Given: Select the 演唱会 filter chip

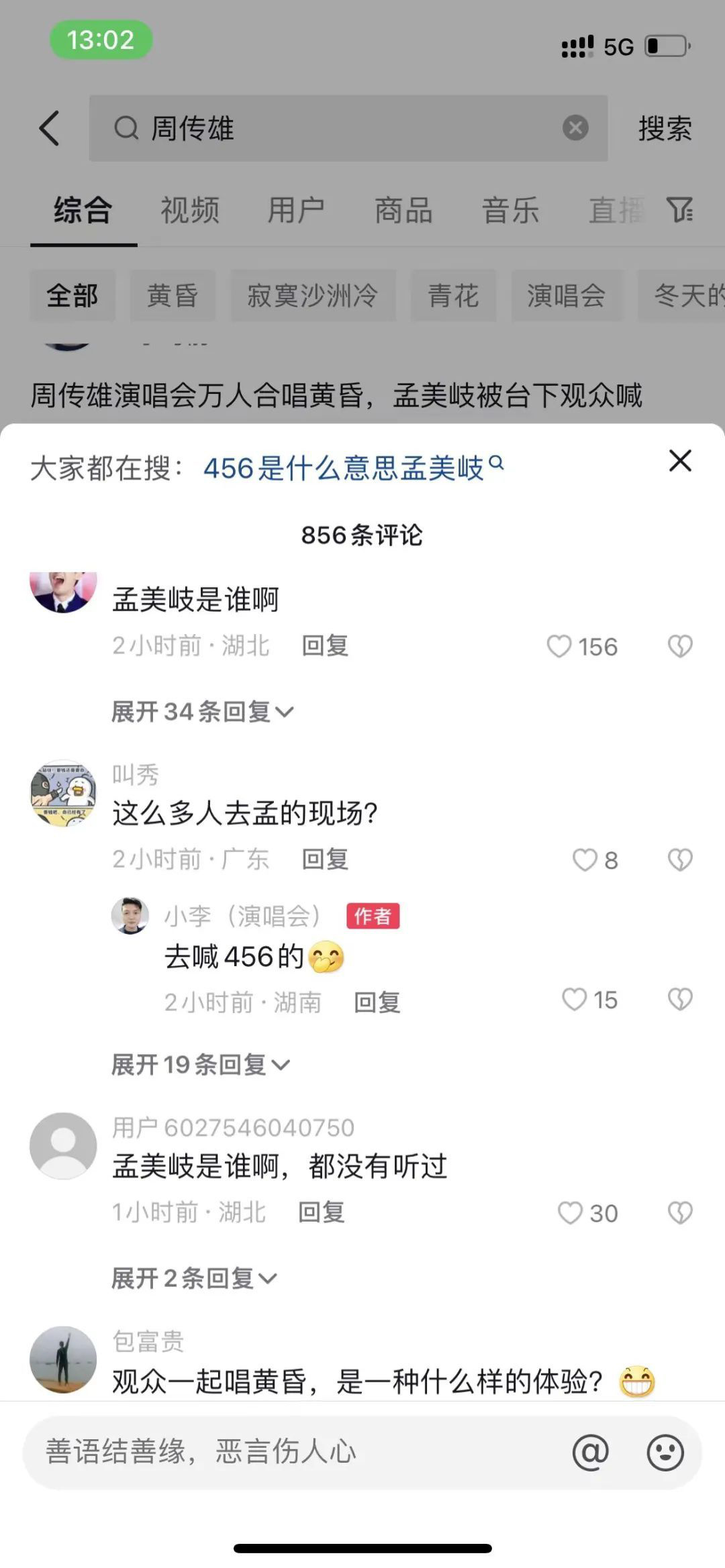Looking at the screenshot, I should coord(567,295).
